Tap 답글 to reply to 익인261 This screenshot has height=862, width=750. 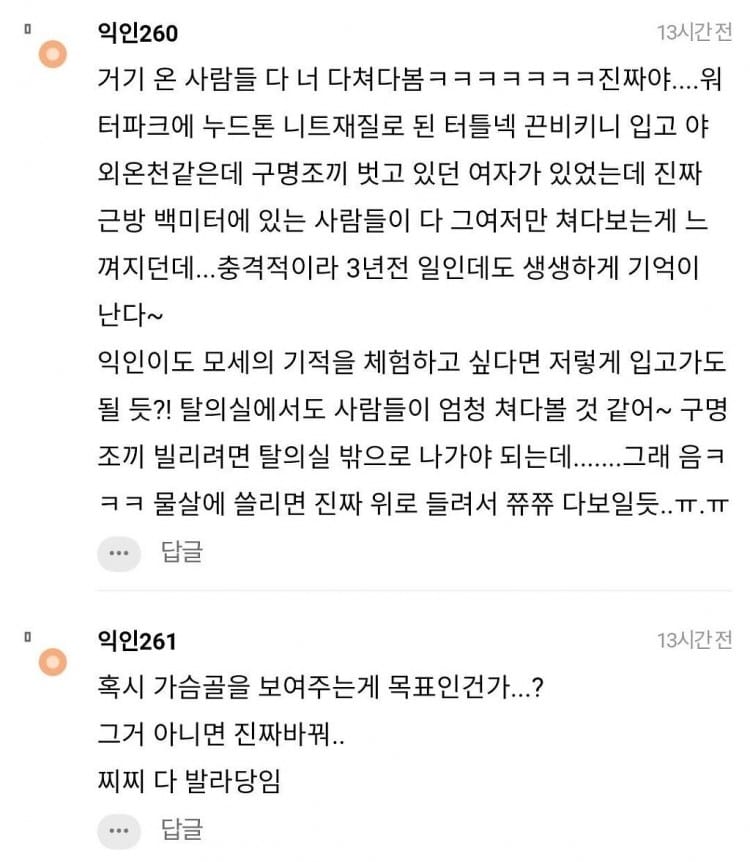point(182,829)
